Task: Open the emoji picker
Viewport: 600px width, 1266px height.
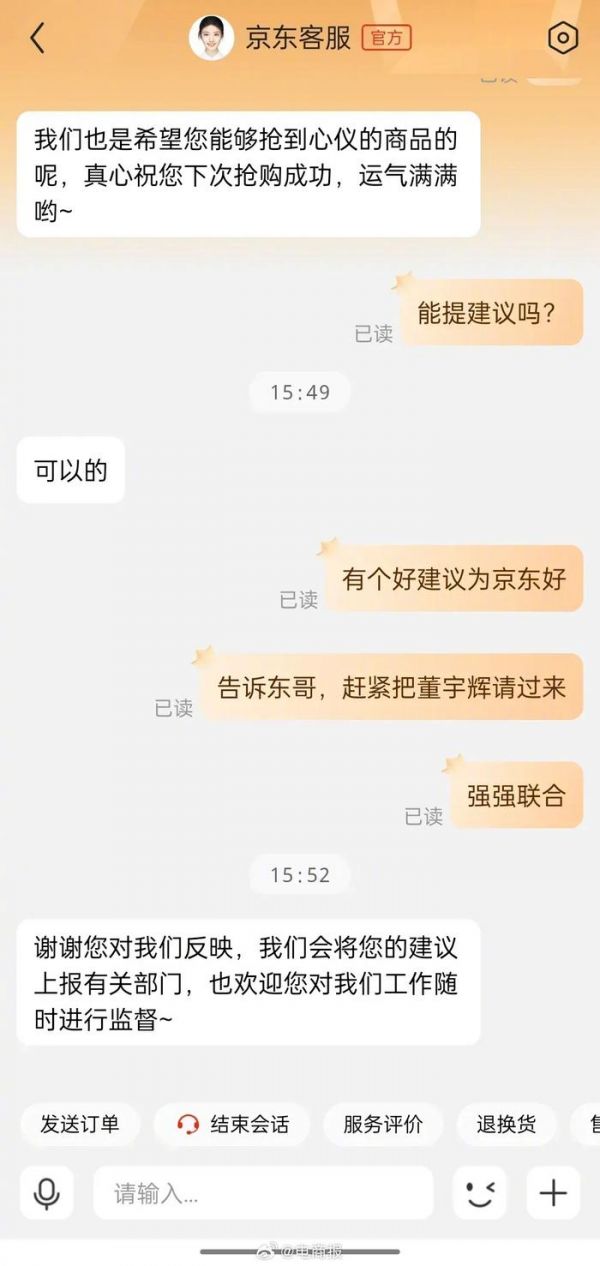Action: [480, 1193]
